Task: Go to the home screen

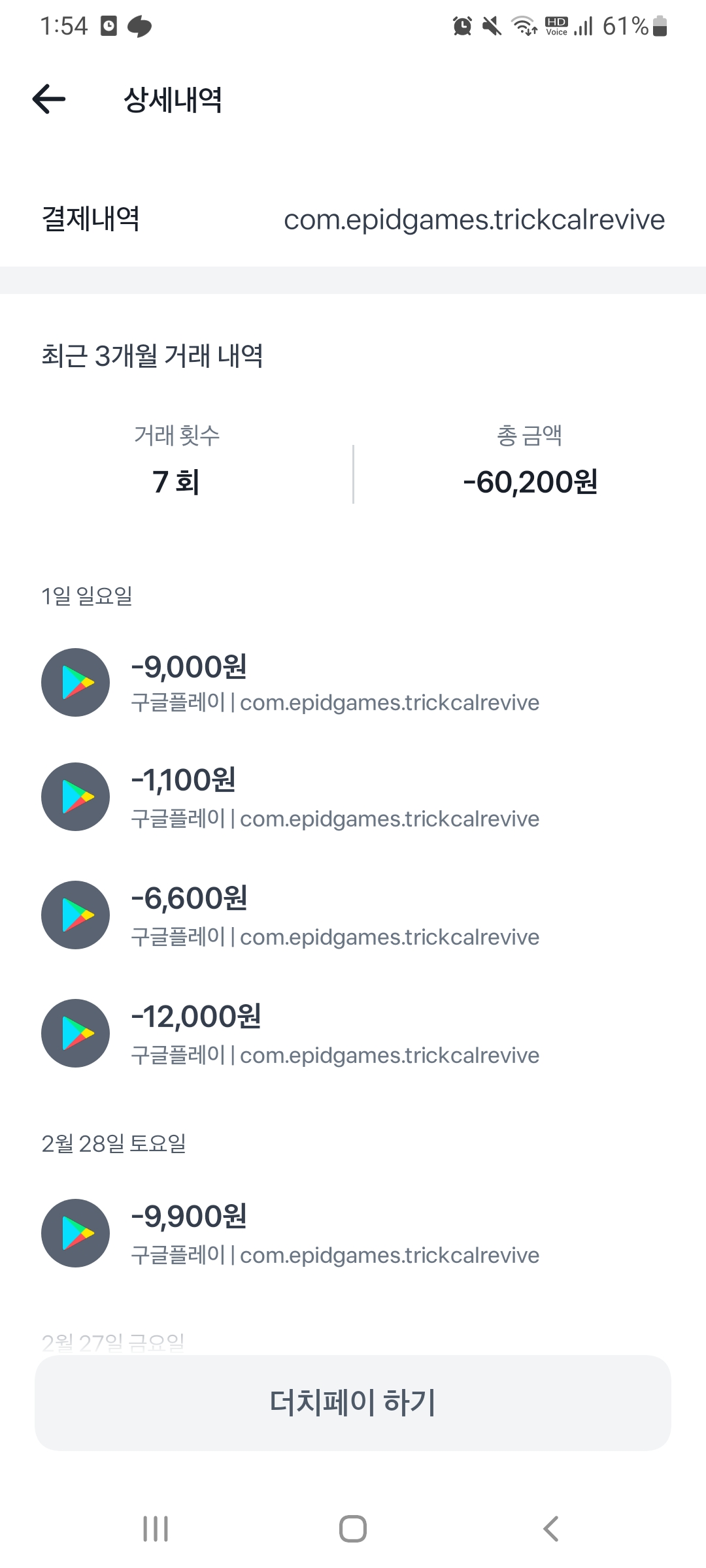Action: pos(353,1529)
